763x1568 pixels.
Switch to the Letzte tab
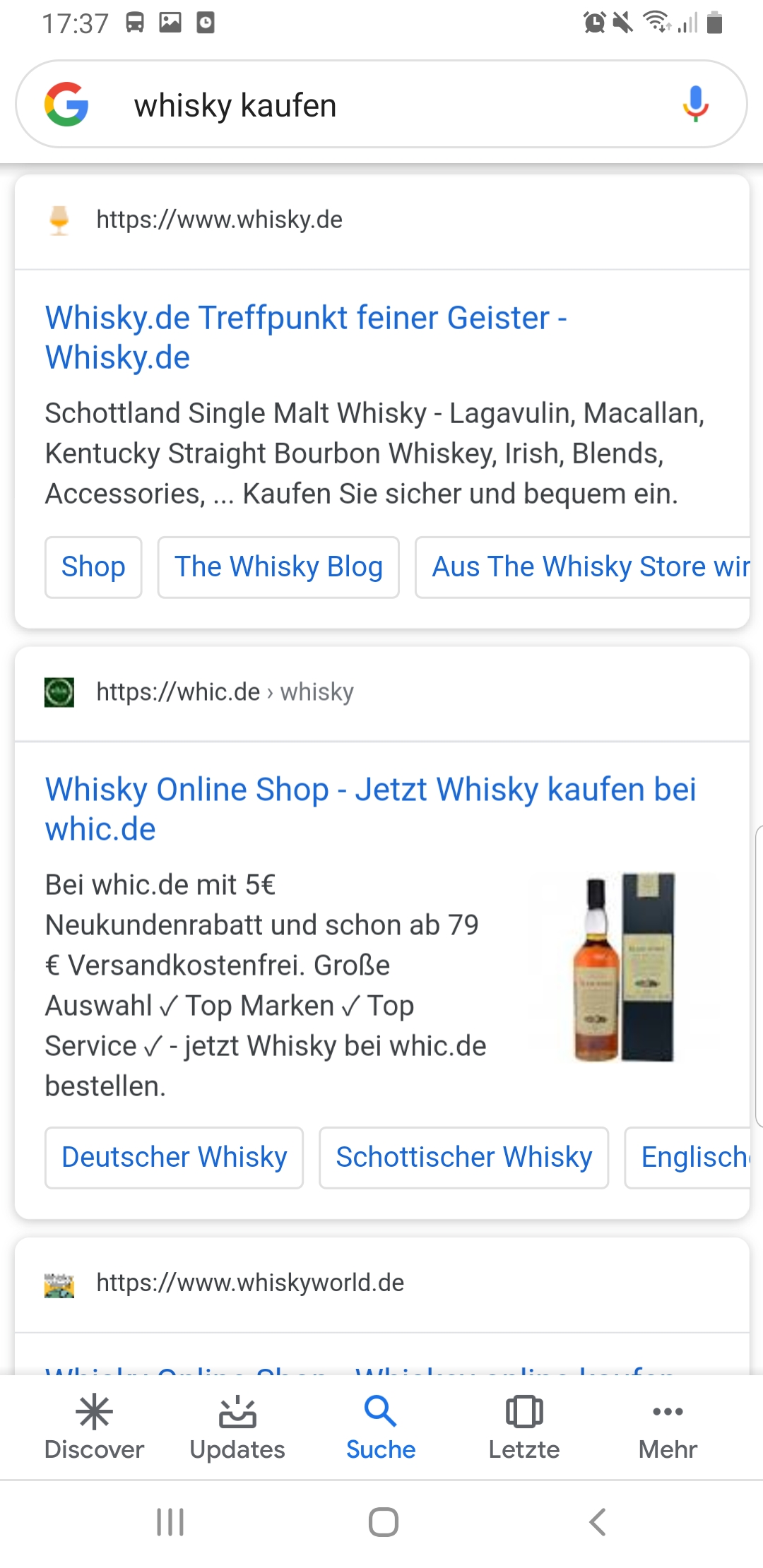(x=524, y=1427)
